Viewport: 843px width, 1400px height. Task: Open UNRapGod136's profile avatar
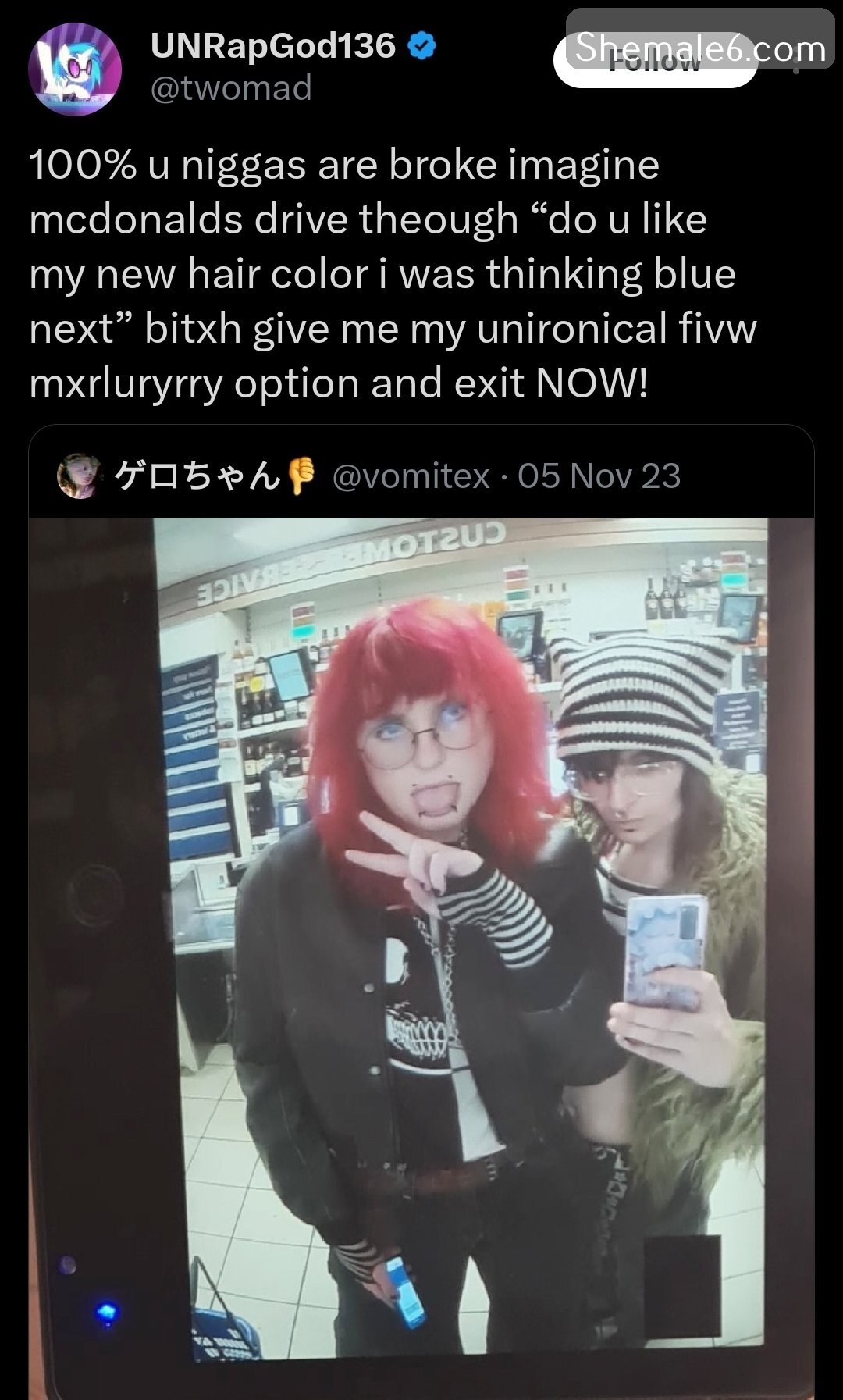[x=75, y=69]
